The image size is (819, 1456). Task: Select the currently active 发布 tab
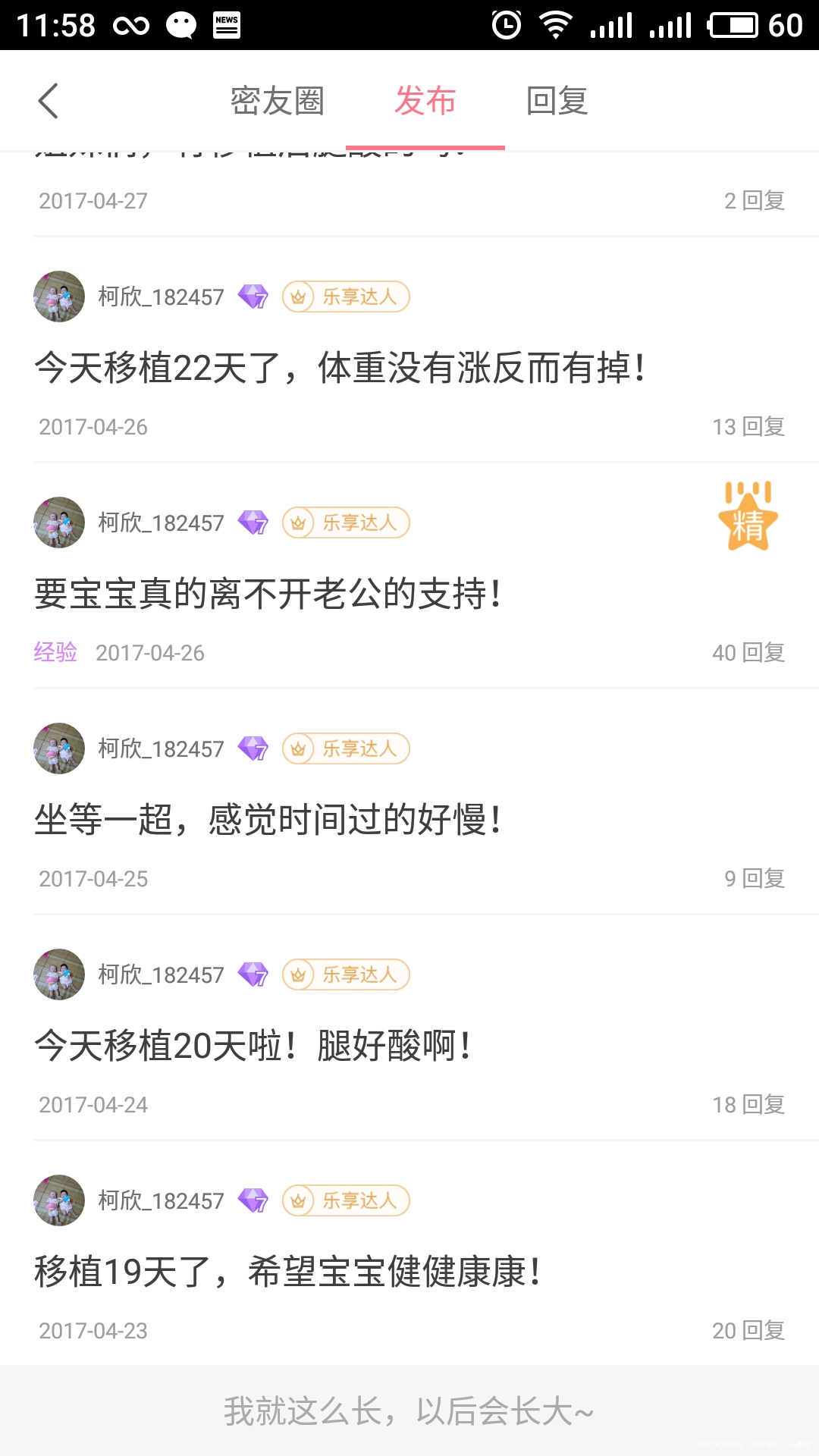(425, 101)
